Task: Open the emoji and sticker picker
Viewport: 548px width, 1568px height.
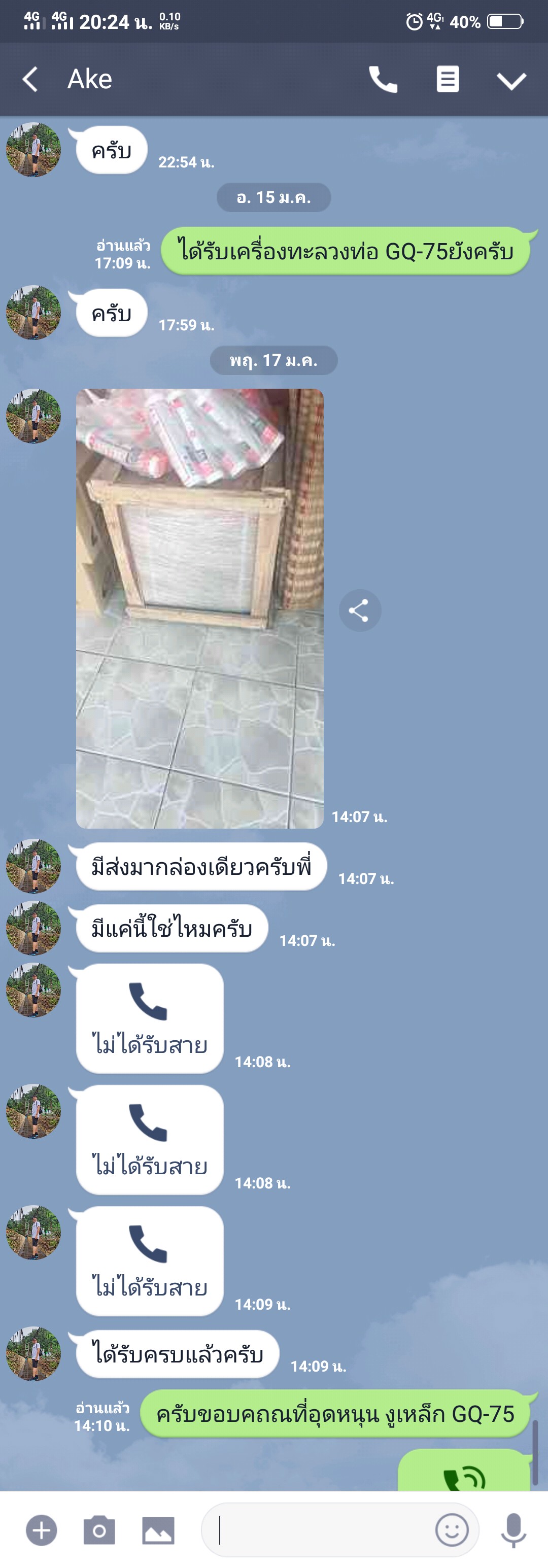Action: pos(452,1529)
